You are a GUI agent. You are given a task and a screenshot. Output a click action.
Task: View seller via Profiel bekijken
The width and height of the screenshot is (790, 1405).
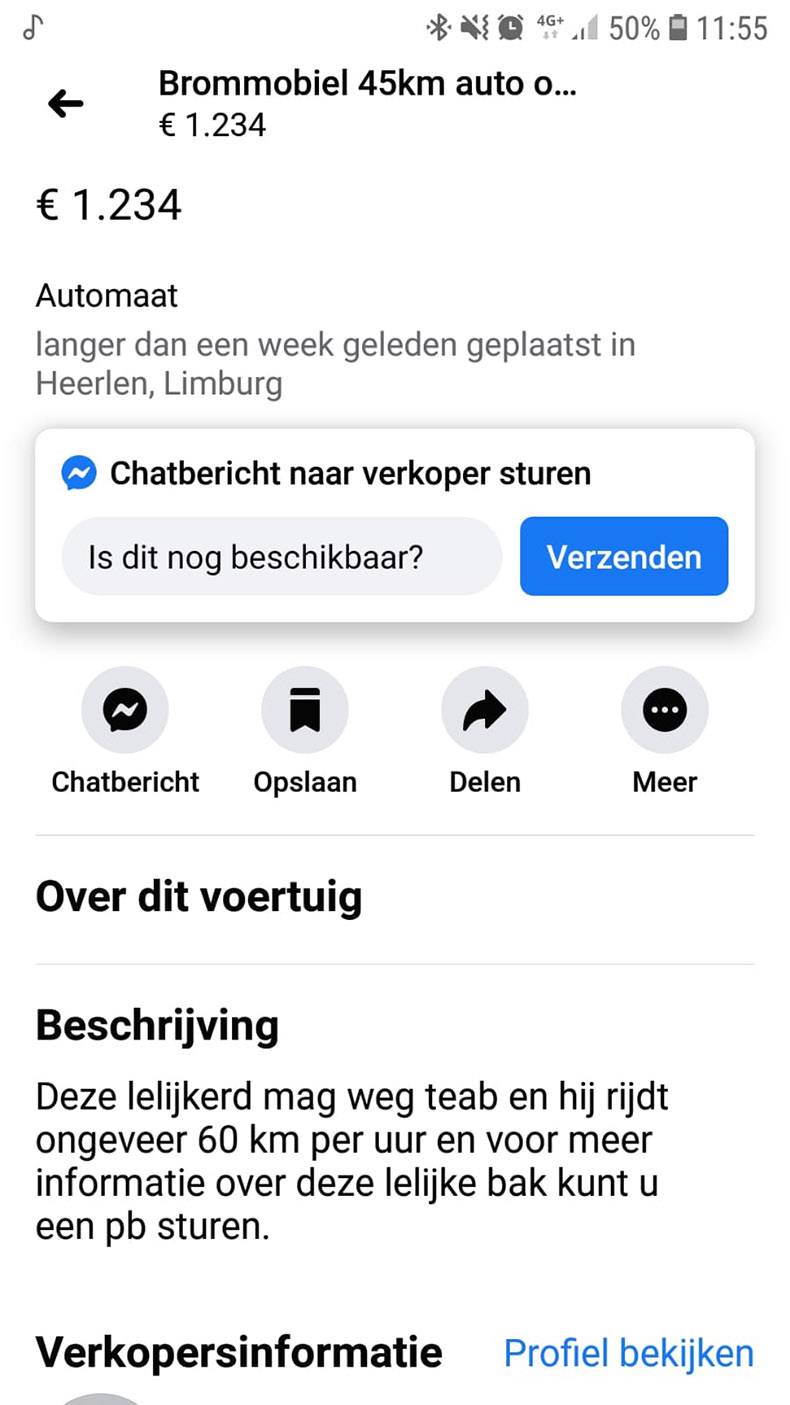pos(628,1353)
